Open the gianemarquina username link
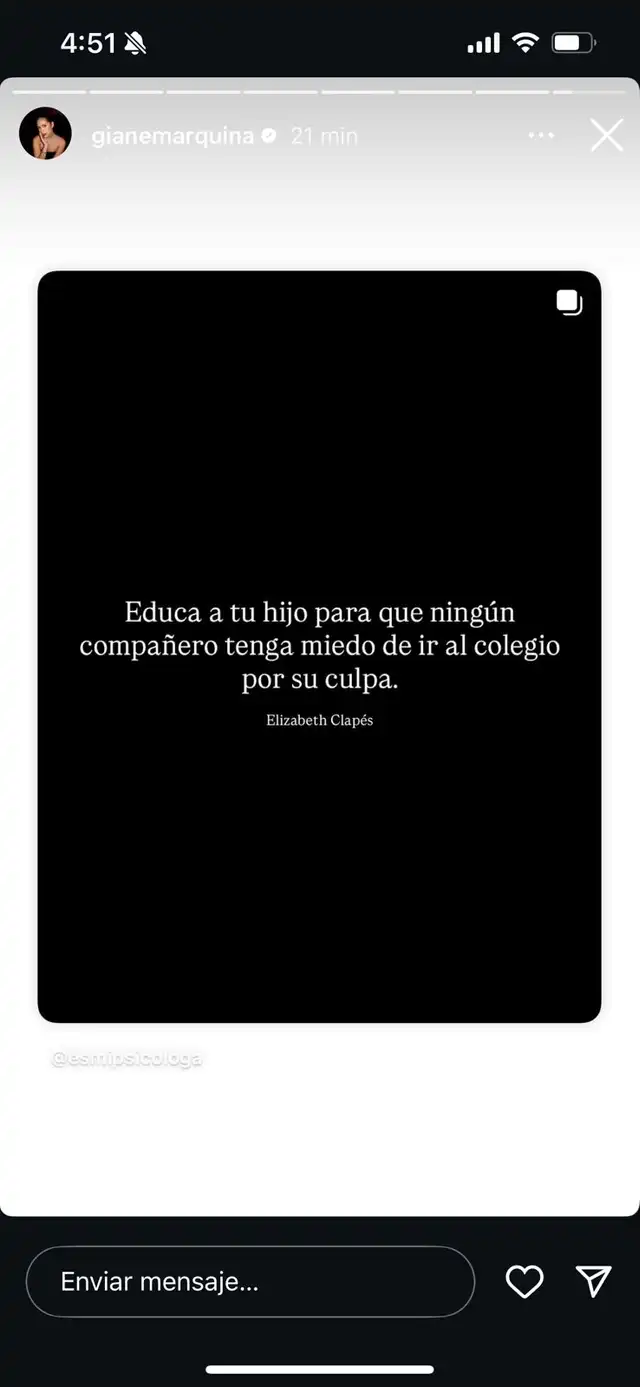This screenshot has height=1387, width=640. point(172,136)
